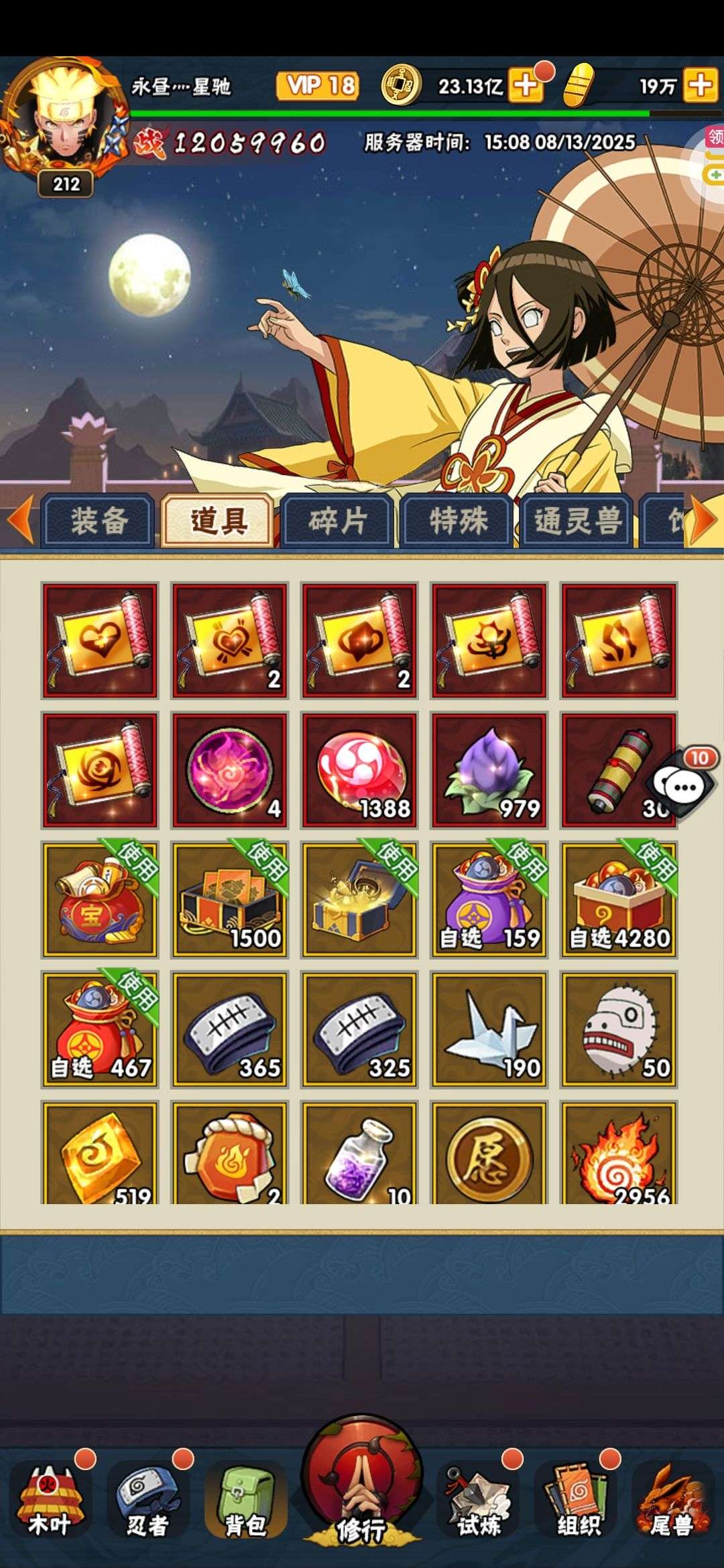Open the 碎片 tab
The width and height of the screenshot is (724, 1568).
pyautogui.click(x=337, y=521)
